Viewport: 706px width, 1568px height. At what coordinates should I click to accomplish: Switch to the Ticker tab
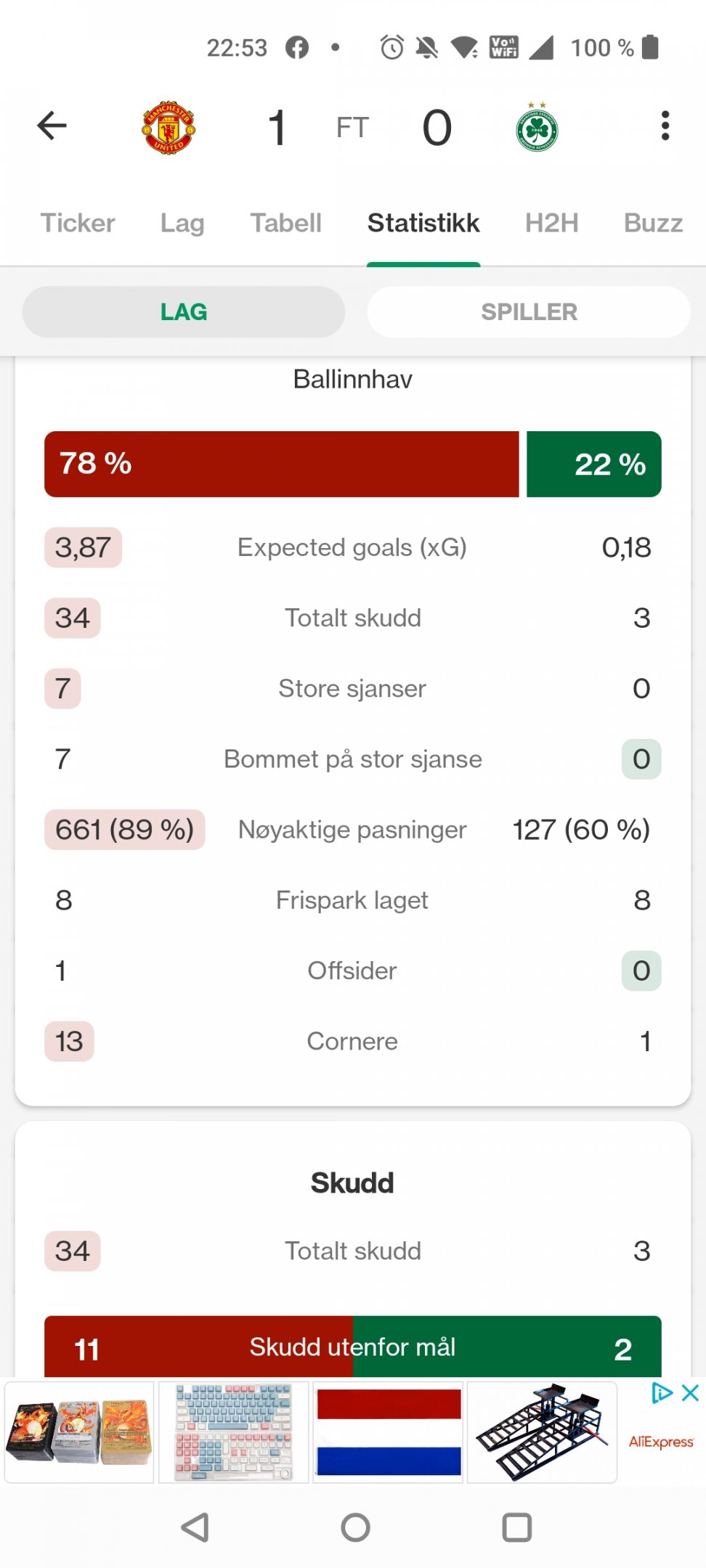[x=78, y=223]
